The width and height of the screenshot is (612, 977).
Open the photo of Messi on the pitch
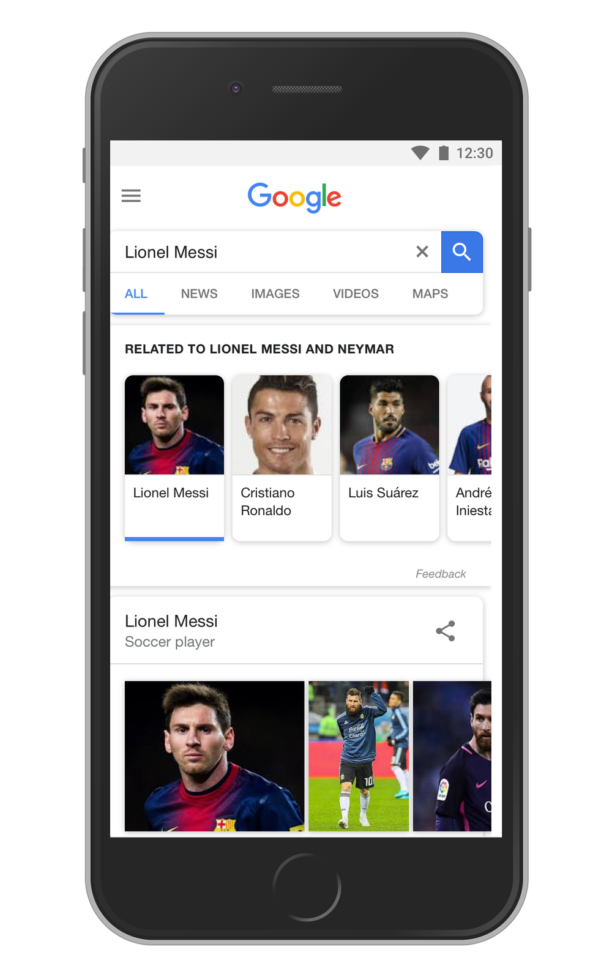click(x=358, y=755)
